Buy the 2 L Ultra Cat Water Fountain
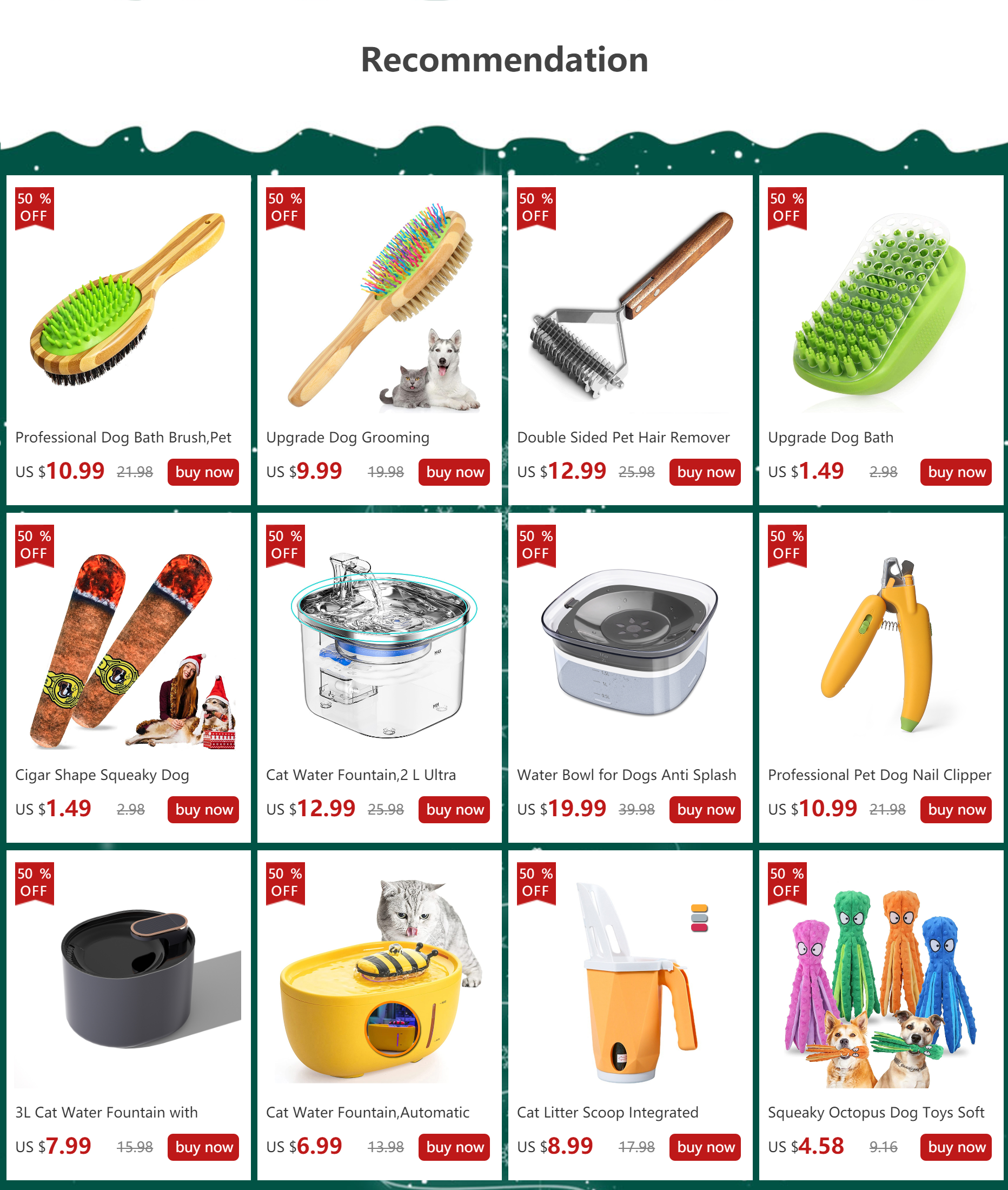 [x=454, y=809]
